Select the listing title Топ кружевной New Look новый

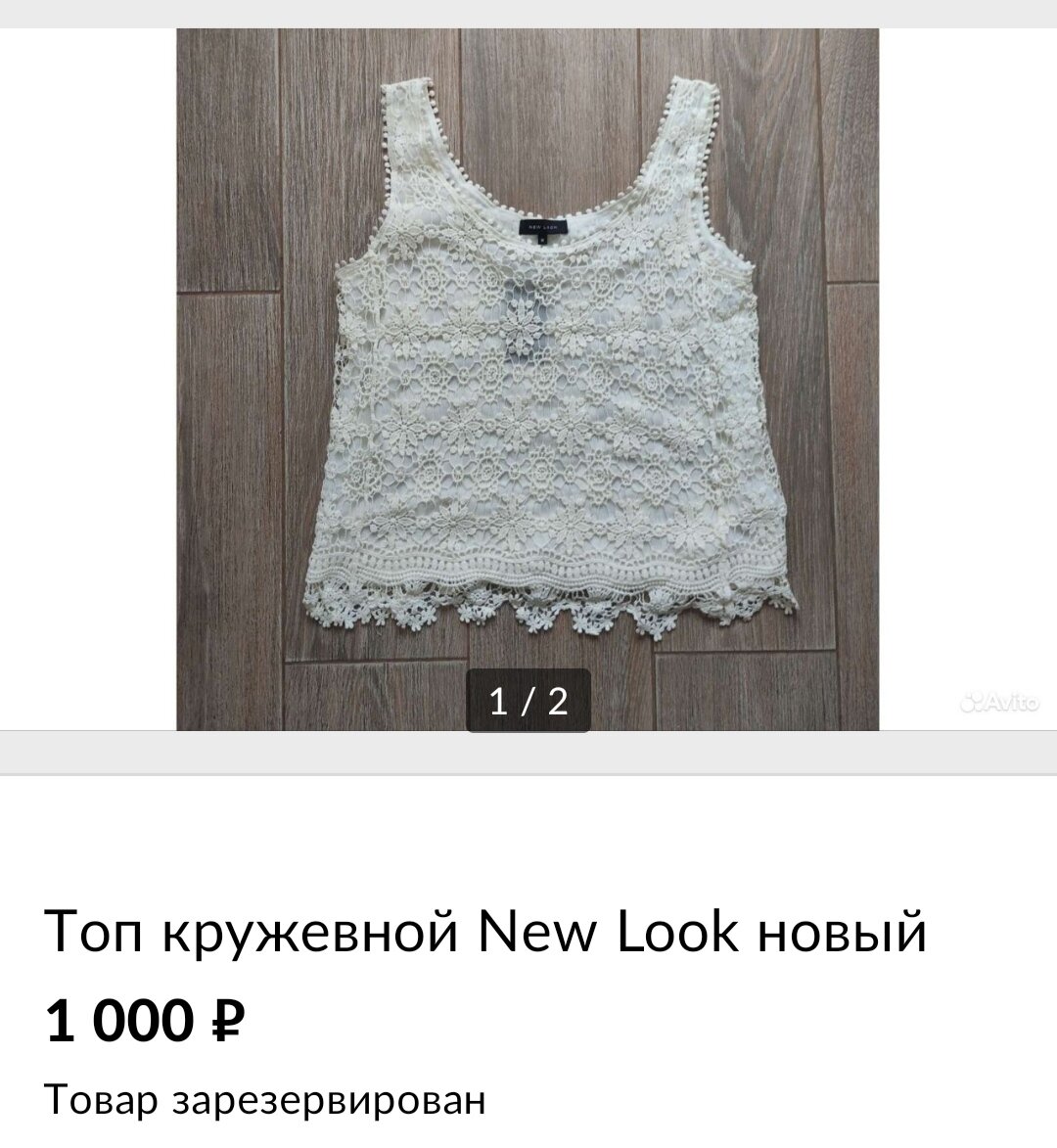coord(489,936)
